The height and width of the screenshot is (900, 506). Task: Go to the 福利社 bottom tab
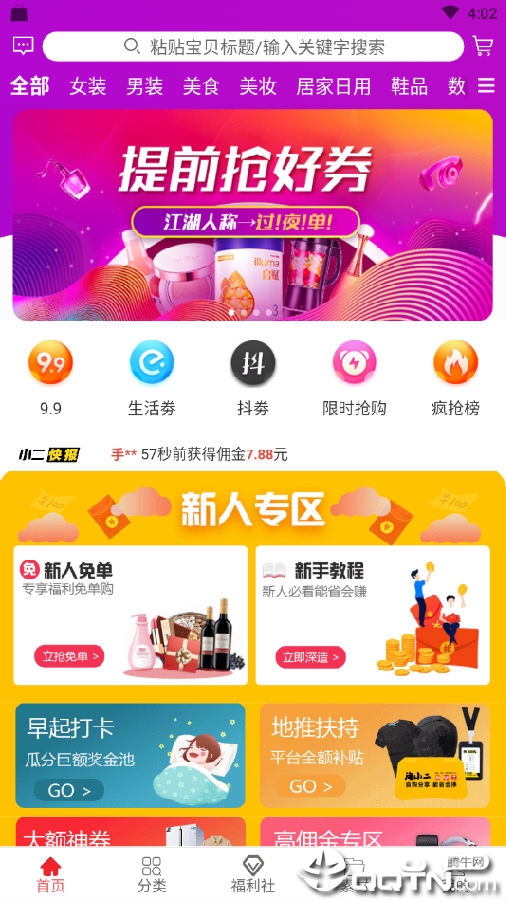coord(252,874)
